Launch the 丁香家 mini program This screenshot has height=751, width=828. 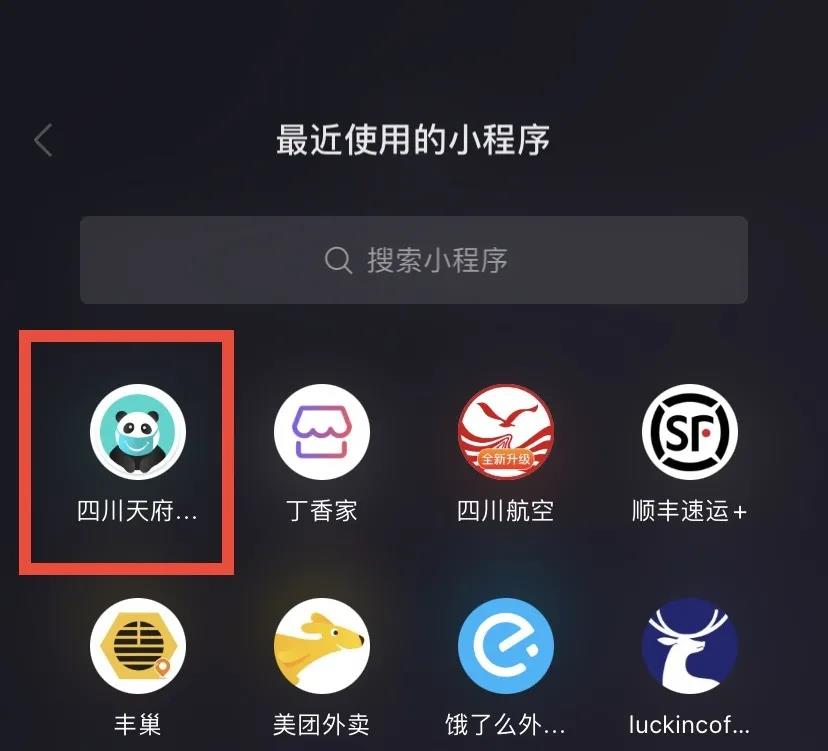(322, 432)
